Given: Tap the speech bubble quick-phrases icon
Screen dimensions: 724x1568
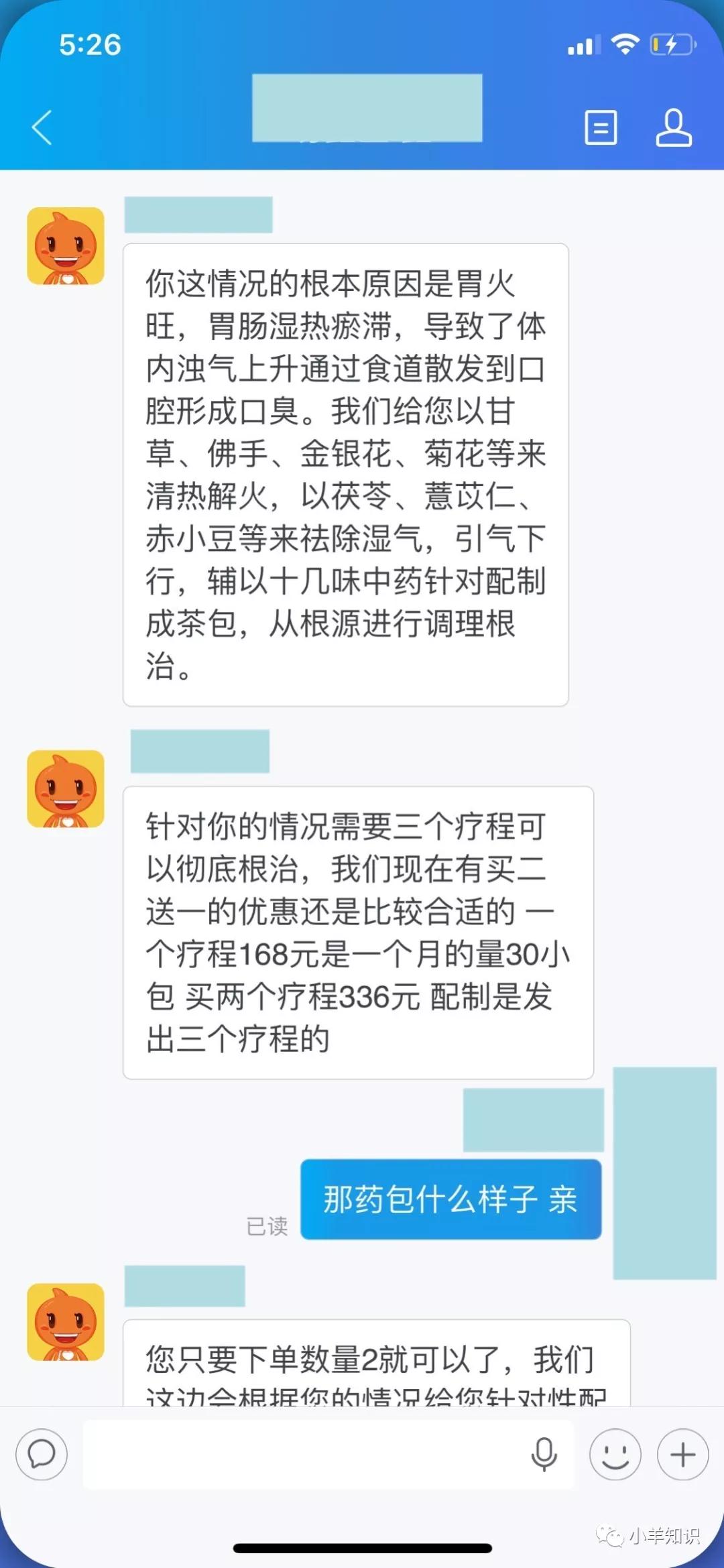Looking at the screenshot, I should click(x=42, y=1454).
